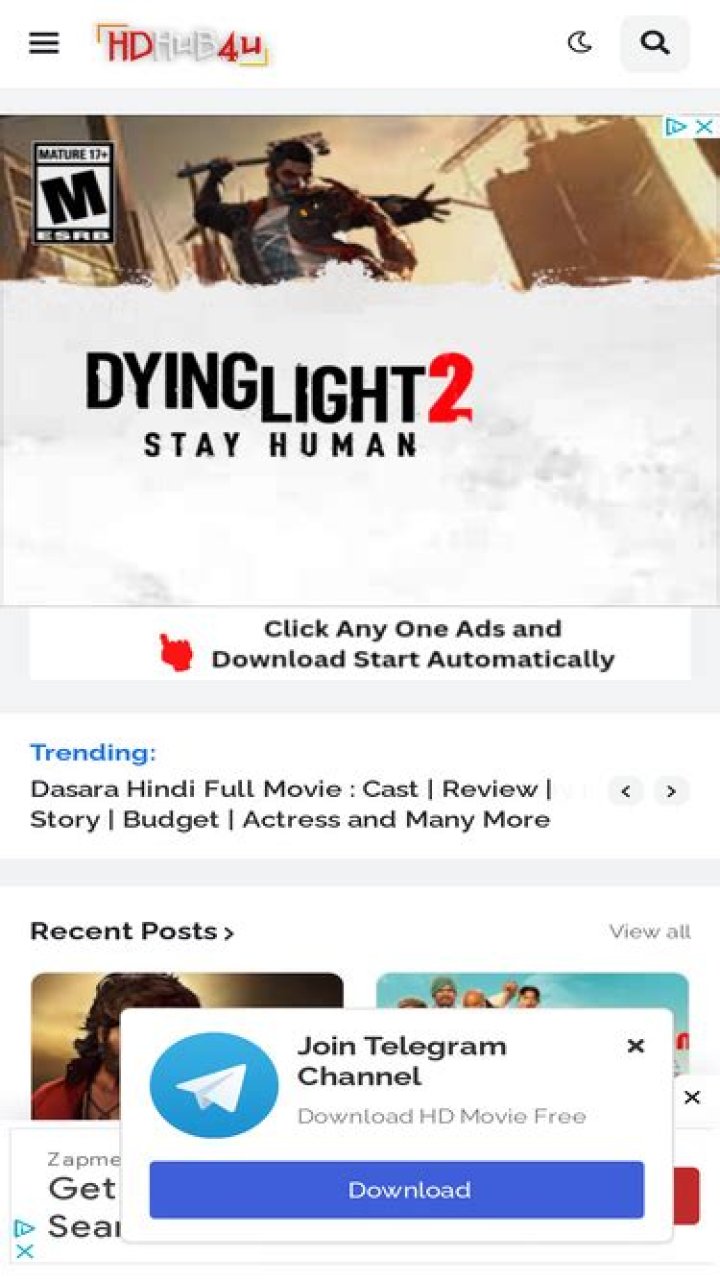
Task: Tap Download in the Telegram popup
Action: (396, 1189)
